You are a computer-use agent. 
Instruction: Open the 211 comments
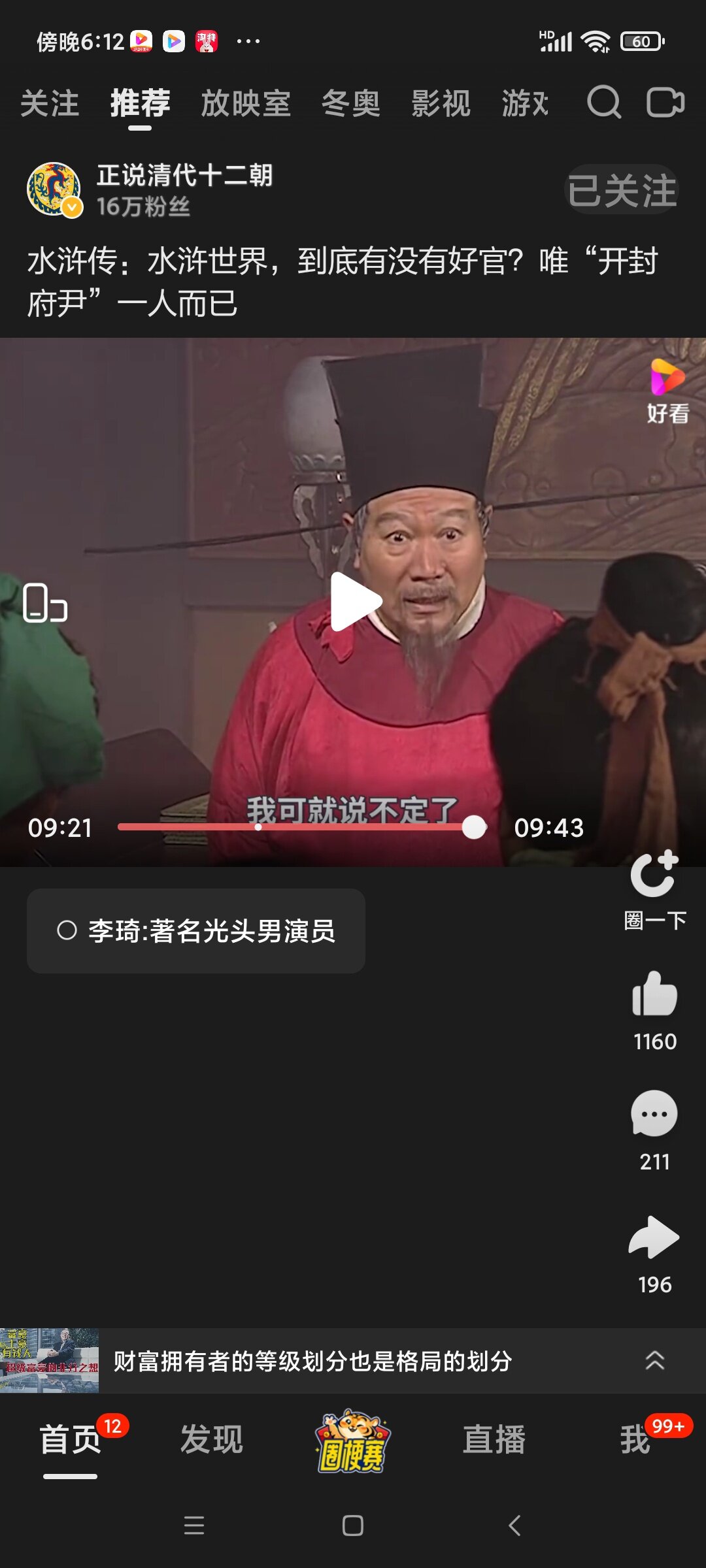pyautogui.click(x=654, y=1115)
